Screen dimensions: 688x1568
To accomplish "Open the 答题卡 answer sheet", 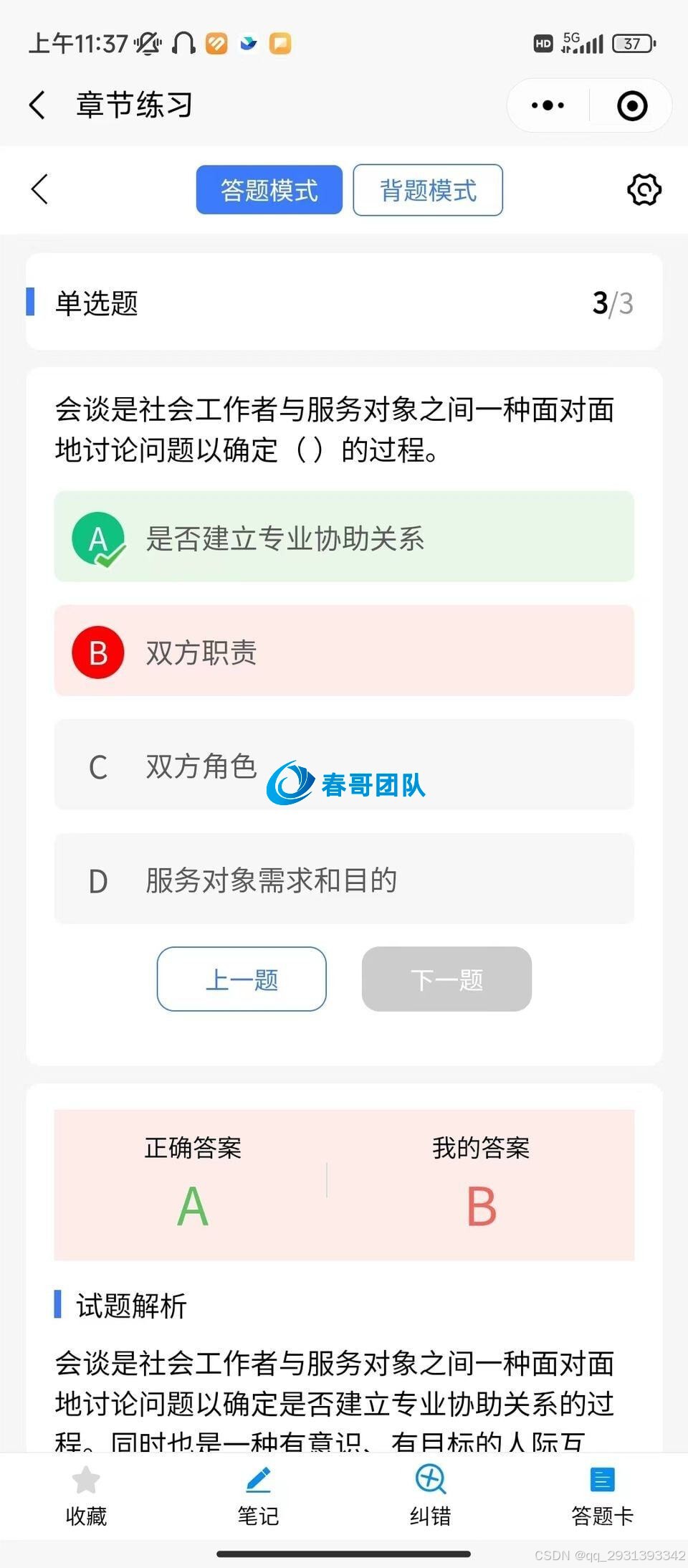I will pos(602,1496).
